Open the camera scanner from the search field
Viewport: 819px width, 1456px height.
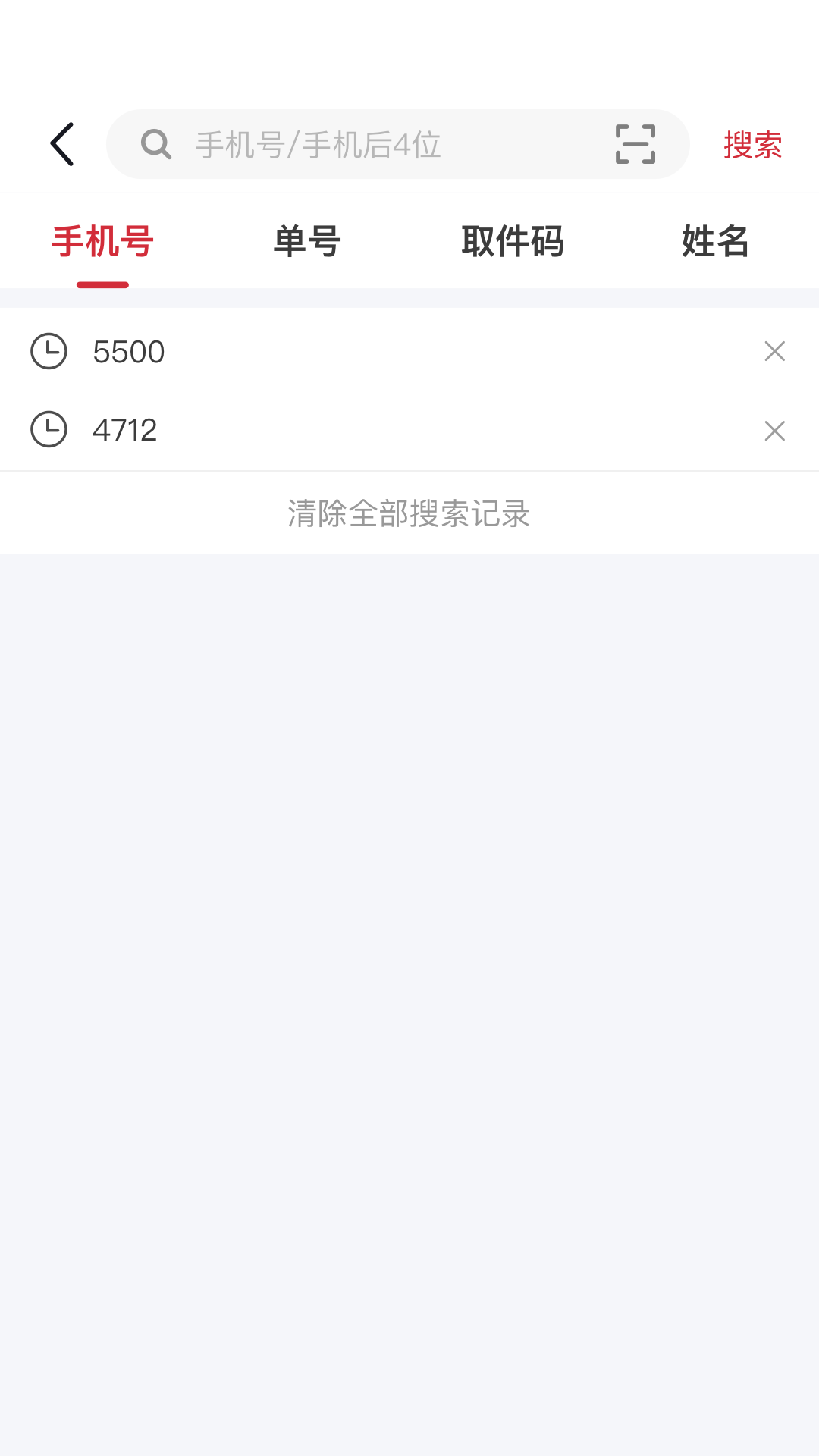pos(635,144)
